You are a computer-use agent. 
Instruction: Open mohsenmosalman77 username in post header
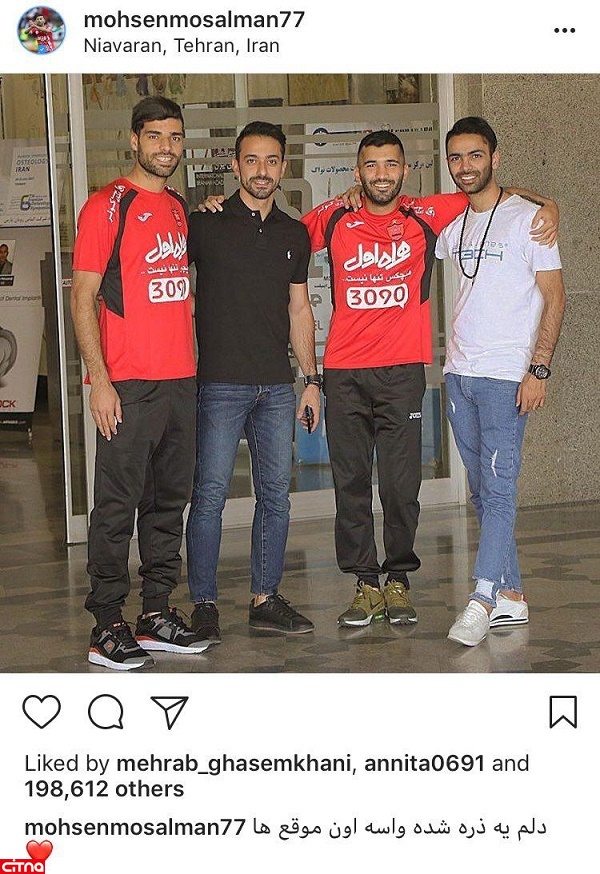tap(194, 20)
